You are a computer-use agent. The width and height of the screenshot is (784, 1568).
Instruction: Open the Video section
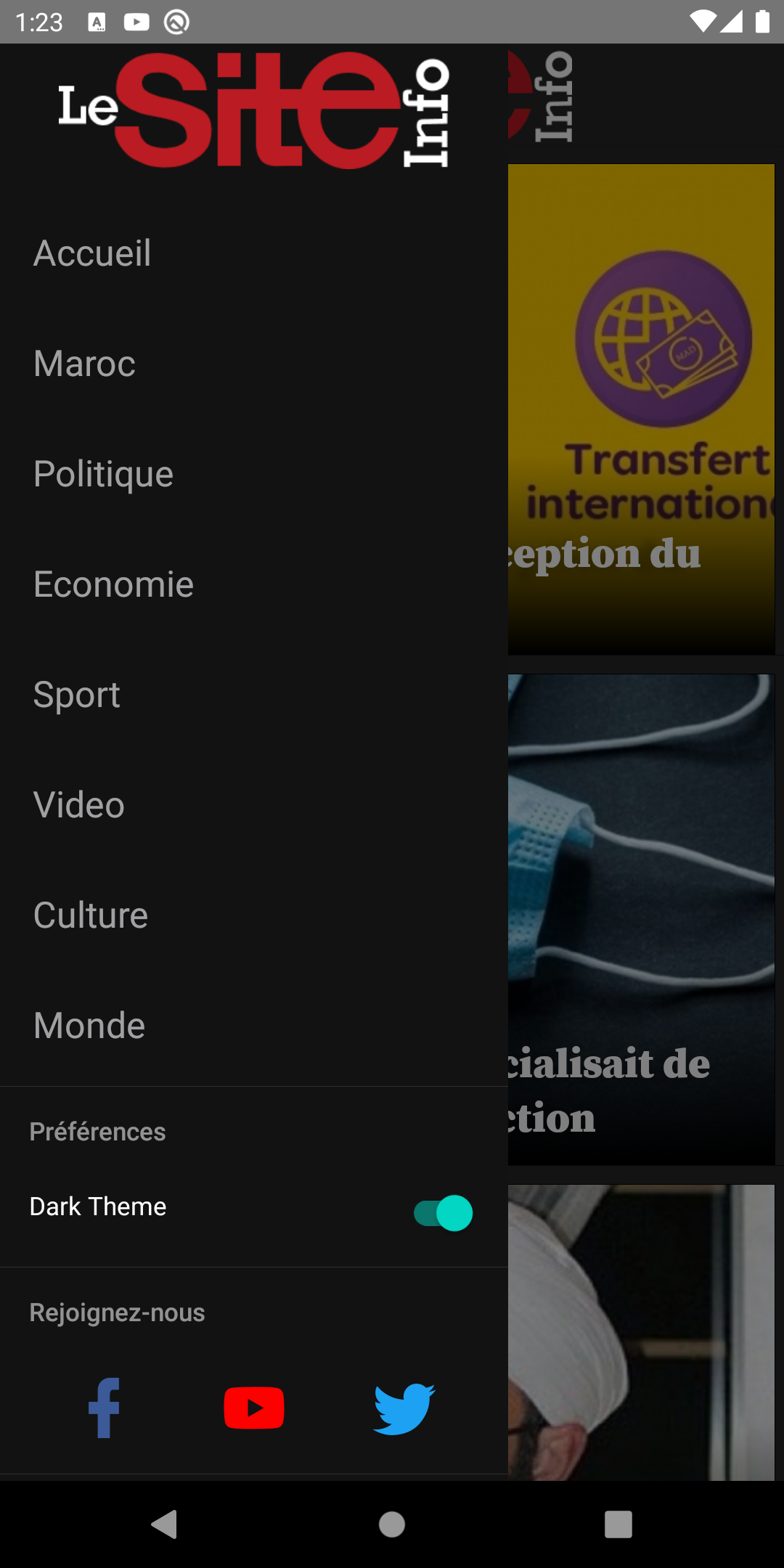pos(254,805)
